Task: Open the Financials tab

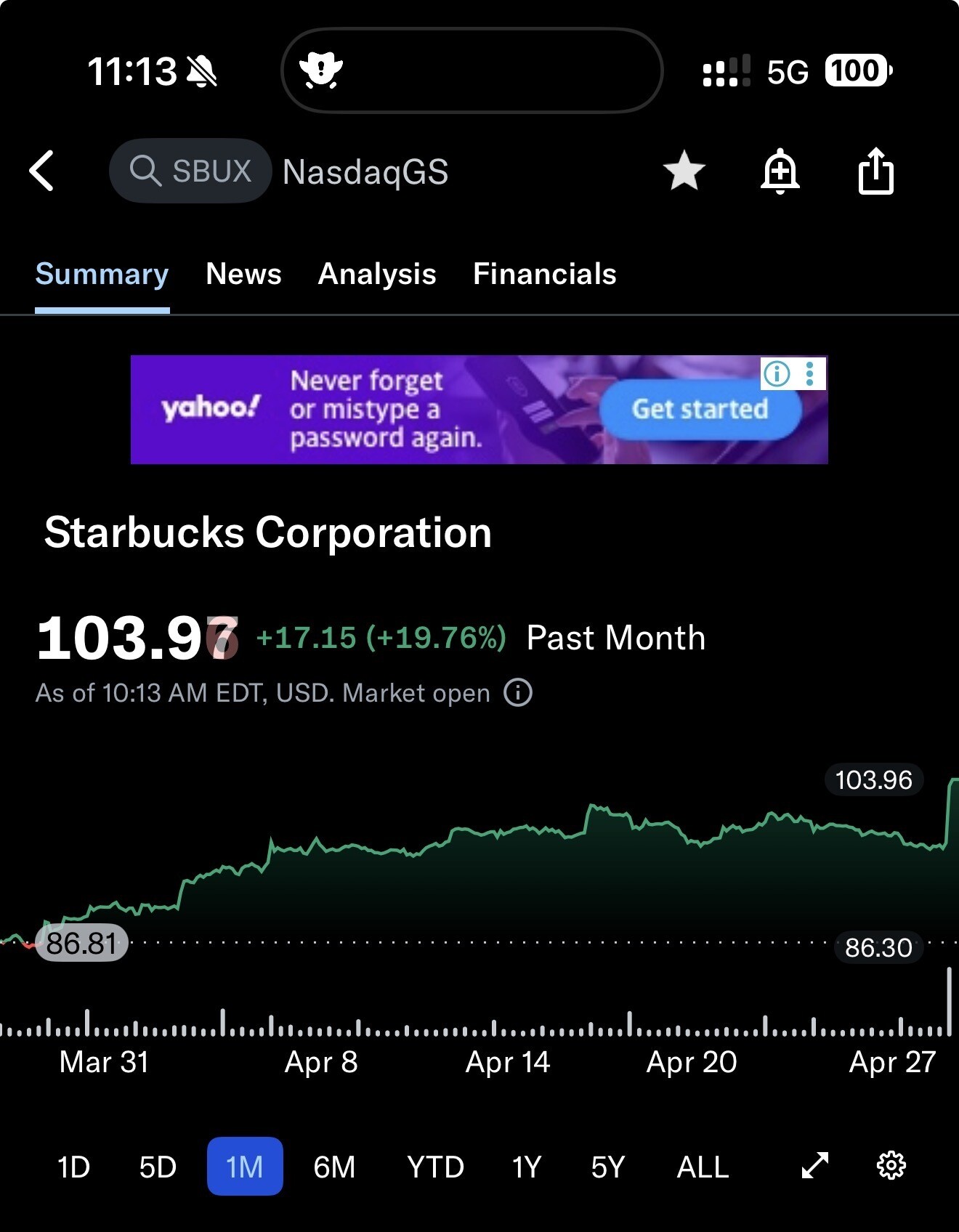Action: click(544, 274)
